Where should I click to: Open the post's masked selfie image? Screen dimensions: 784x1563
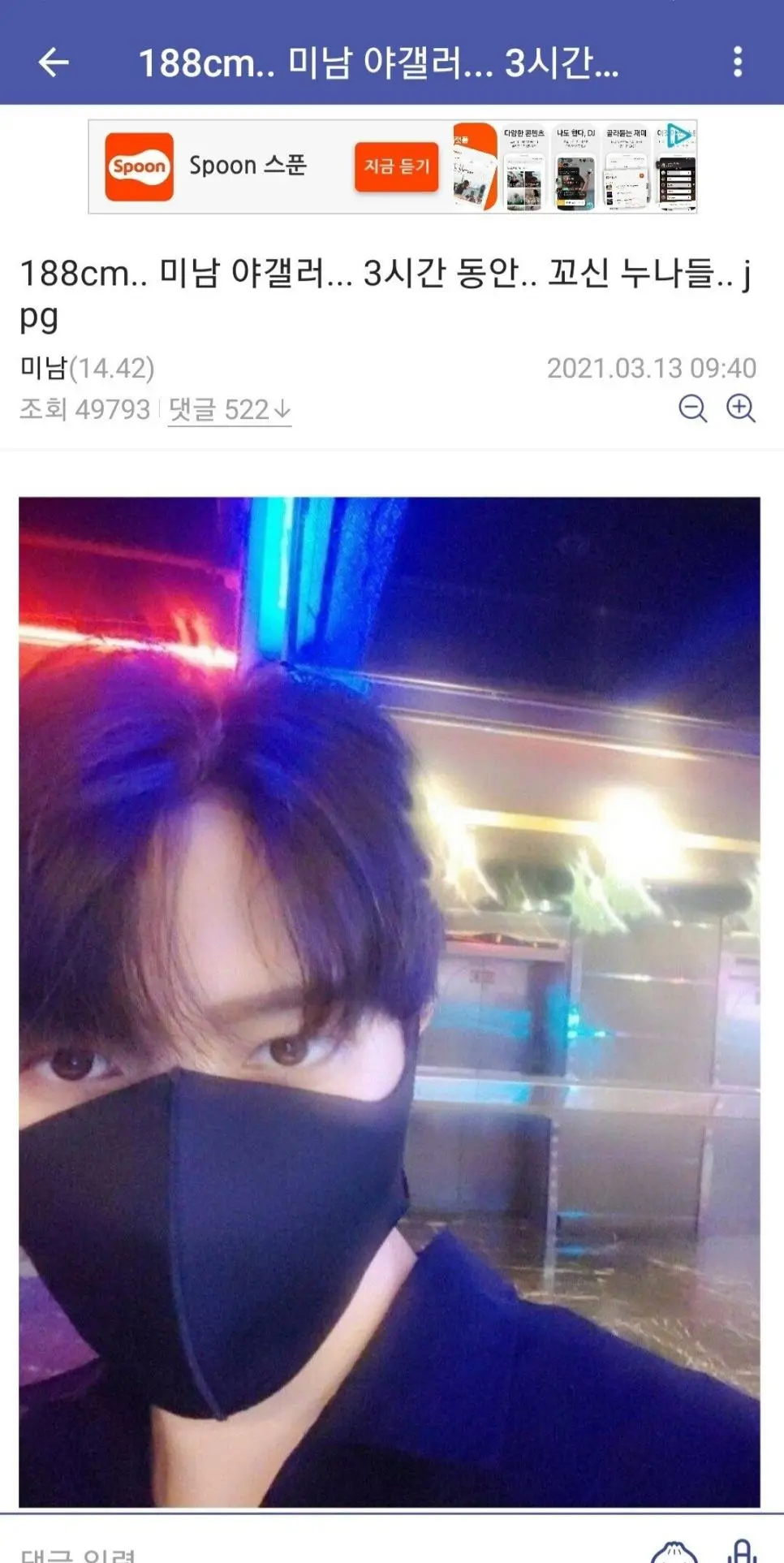(x=390, y=1002)
